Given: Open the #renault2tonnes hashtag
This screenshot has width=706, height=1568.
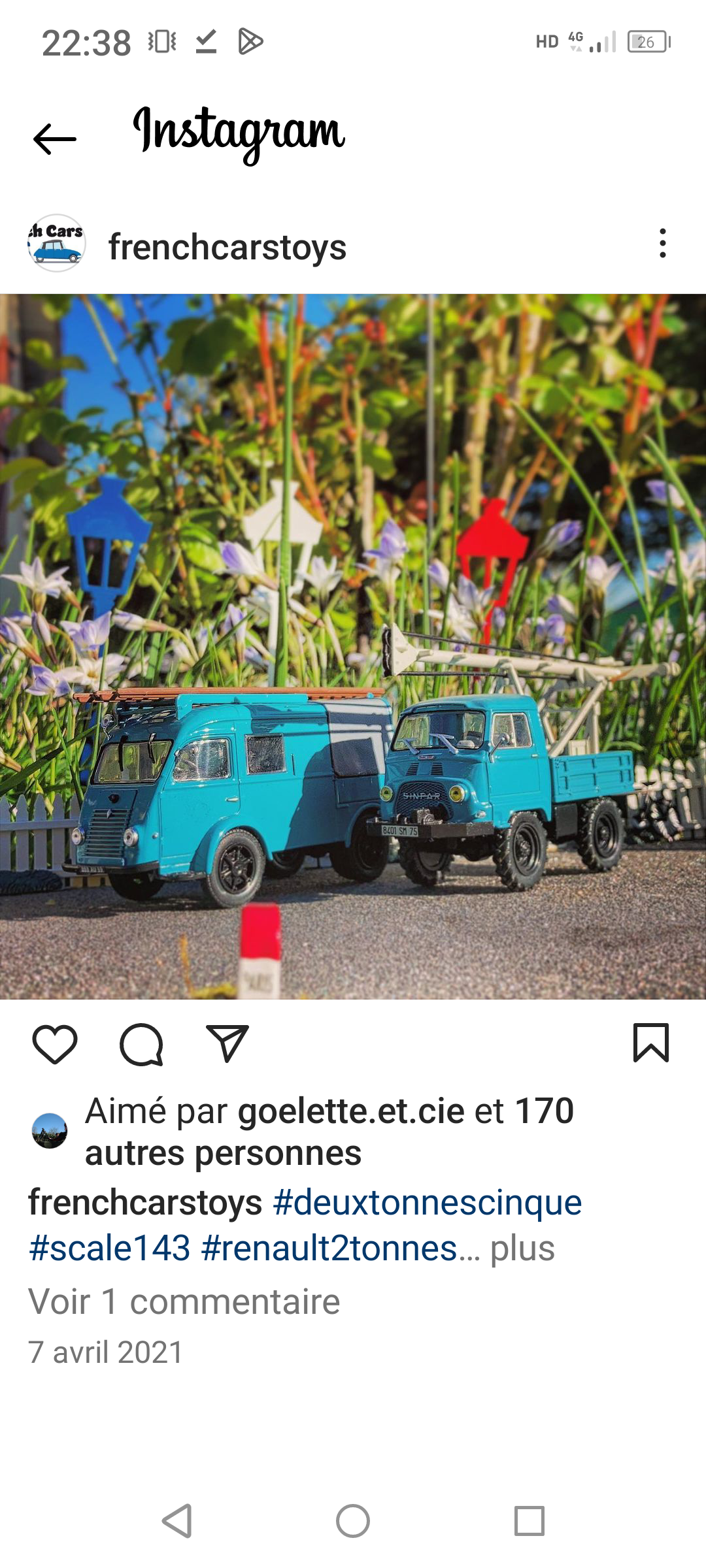Looking at the screenshot, I should click(x=329, y=1248).
